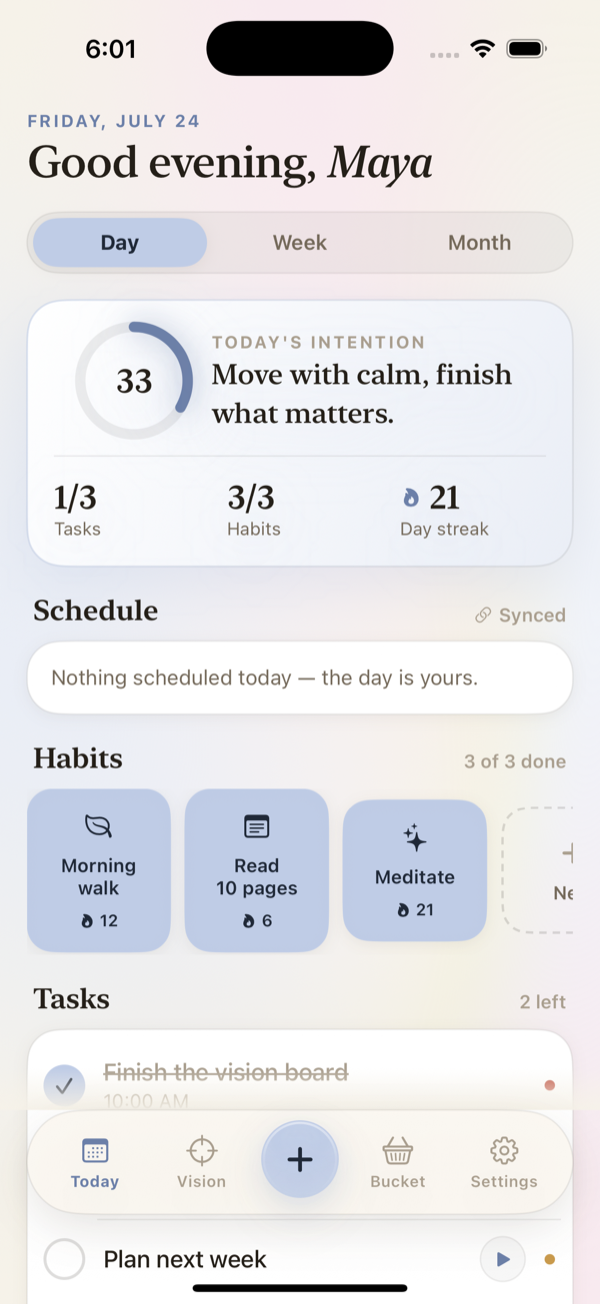Go to the Bucket tab
600x1304 pixels.
pos(398,1163)
